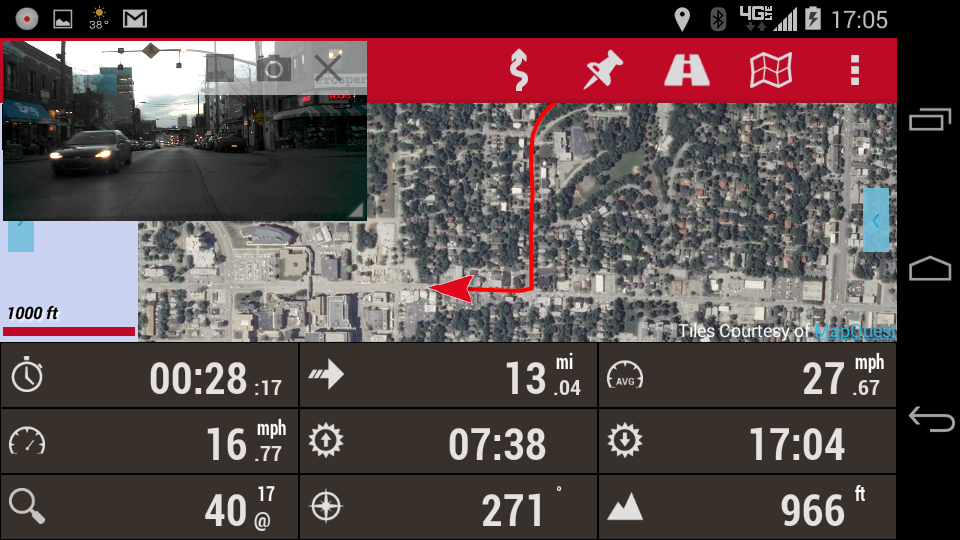Take a photo with the camera icon

pyautogui.click(x=273, y=68)
